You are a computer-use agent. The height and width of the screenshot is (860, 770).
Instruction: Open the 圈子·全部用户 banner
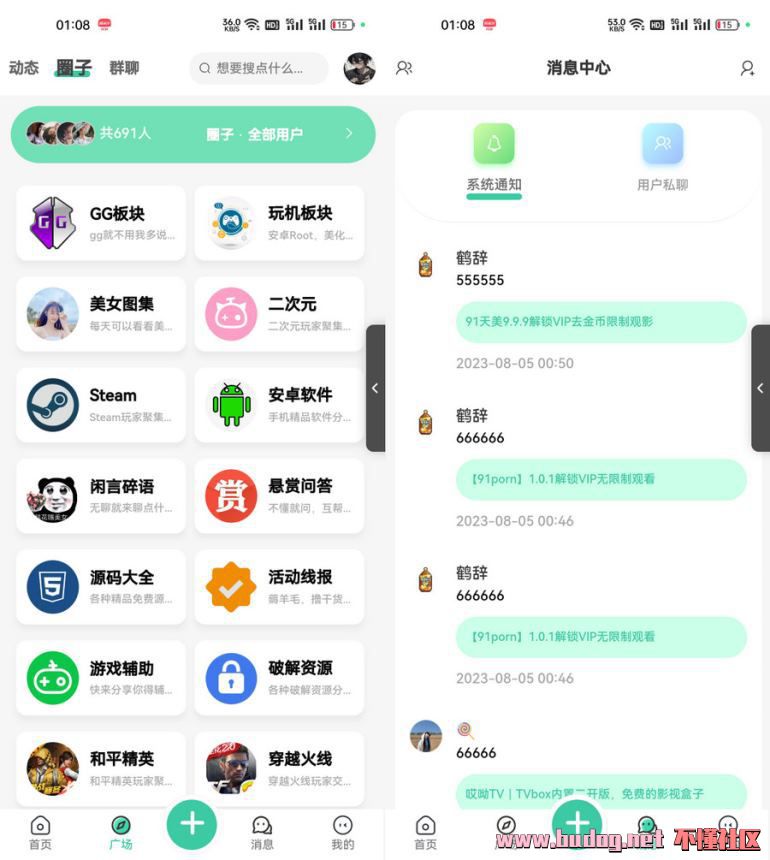coord(193,133)
